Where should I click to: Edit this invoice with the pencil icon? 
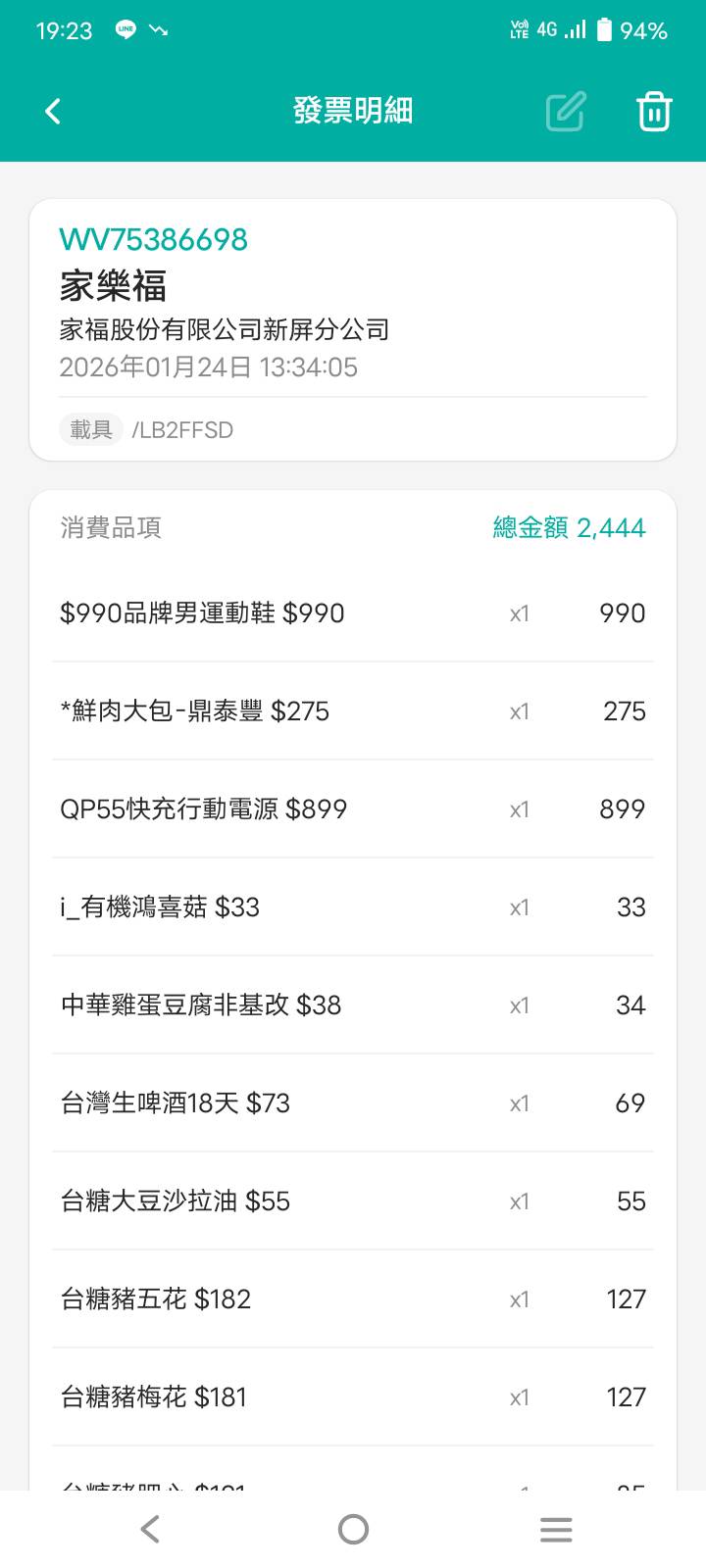pyautogui.click(x=566, y=112)
